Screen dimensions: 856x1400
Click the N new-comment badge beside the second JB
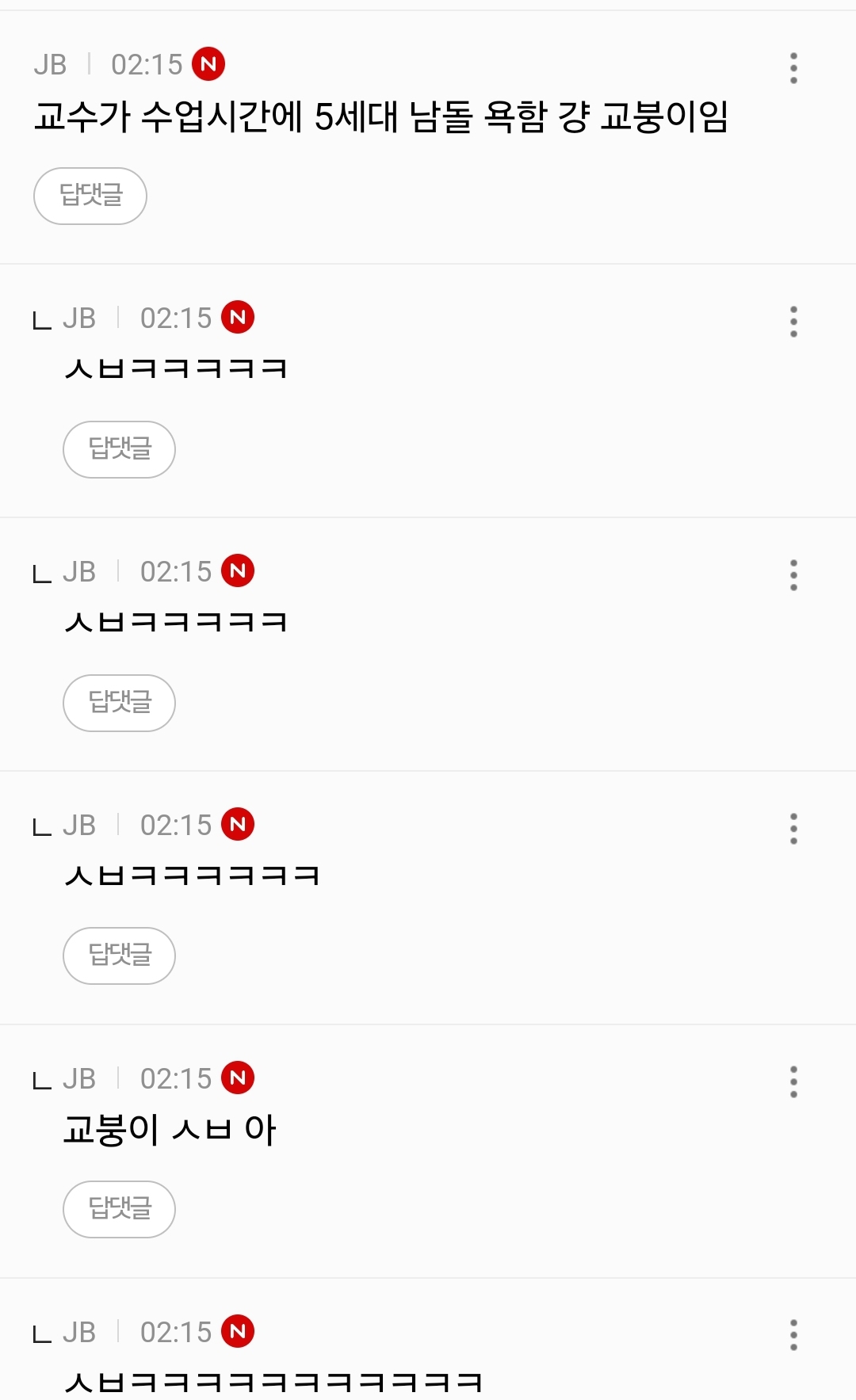pos(239,317)
